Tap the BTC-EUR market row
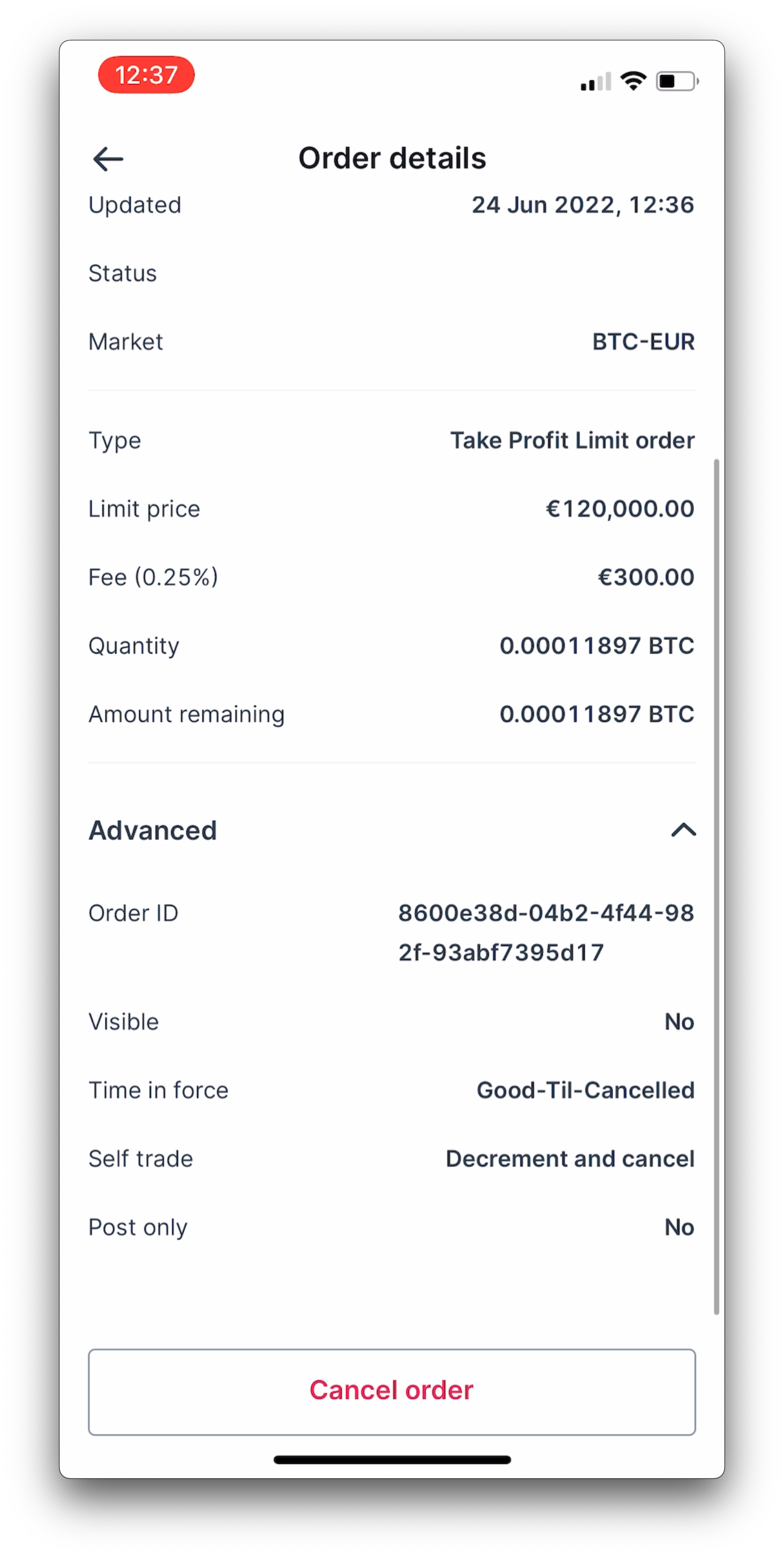This screenshot has width=784, height=1557. (x=392, y=342)
